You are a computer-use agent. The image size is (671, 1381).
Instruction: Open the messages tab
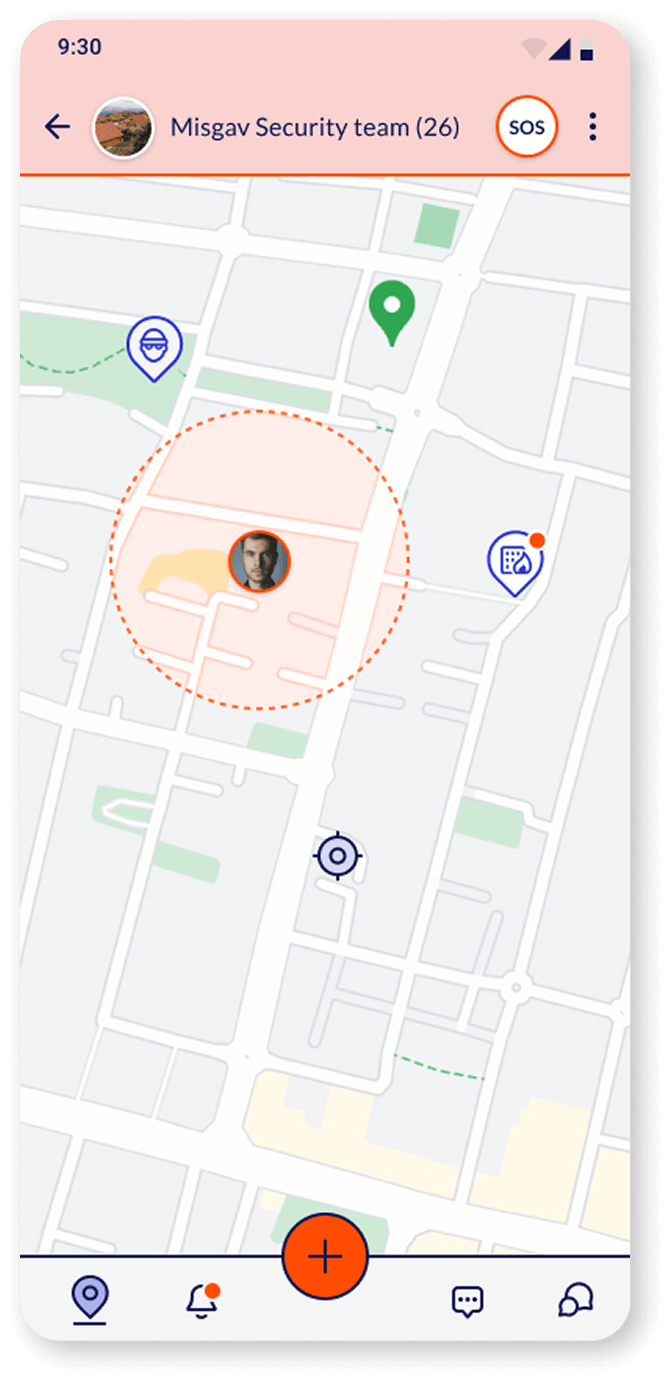tap(467, 1300)
